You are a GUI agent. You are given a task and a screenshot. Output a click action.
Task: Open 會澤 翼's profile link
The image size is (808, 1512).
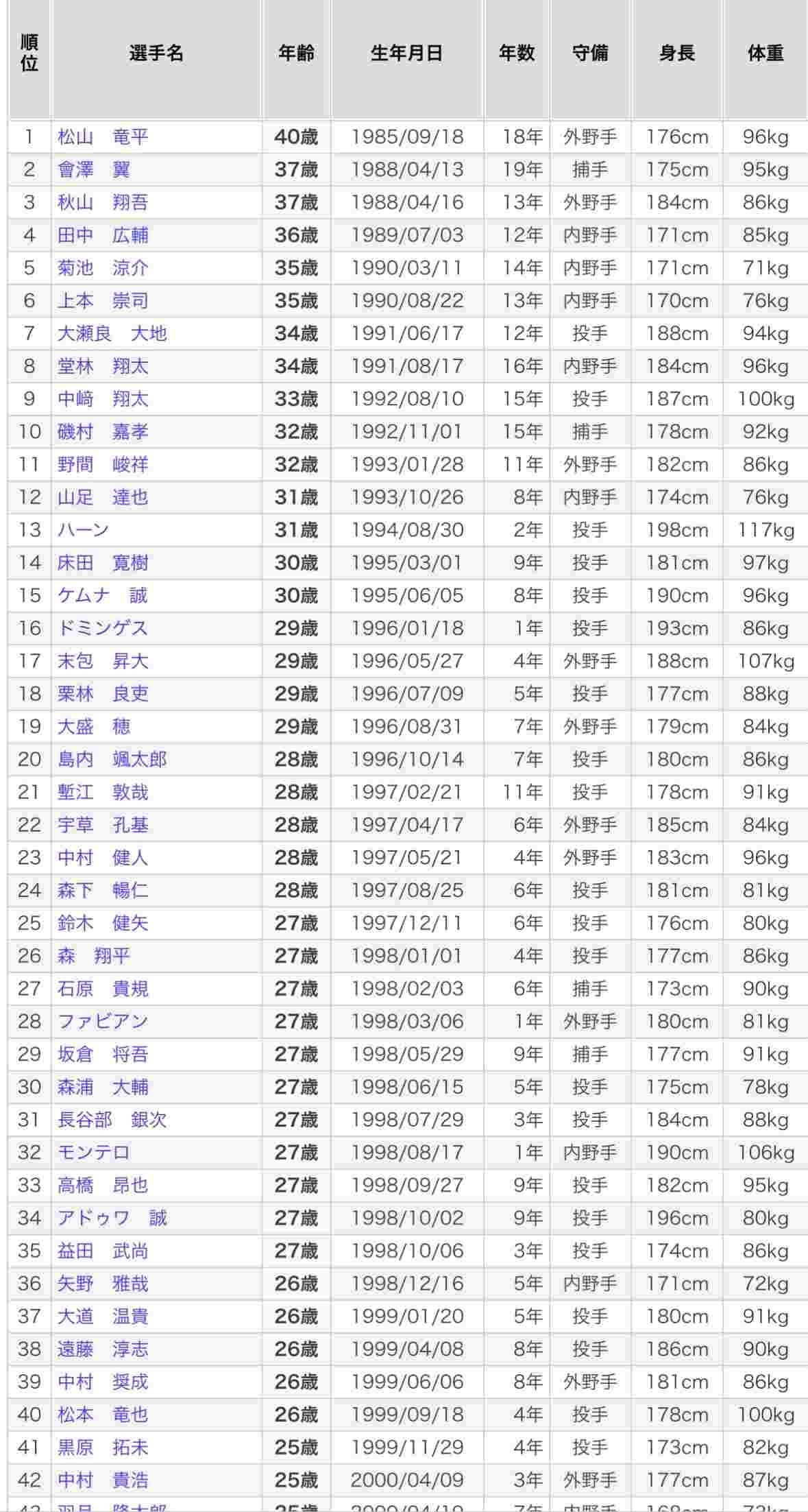[94, 170]
